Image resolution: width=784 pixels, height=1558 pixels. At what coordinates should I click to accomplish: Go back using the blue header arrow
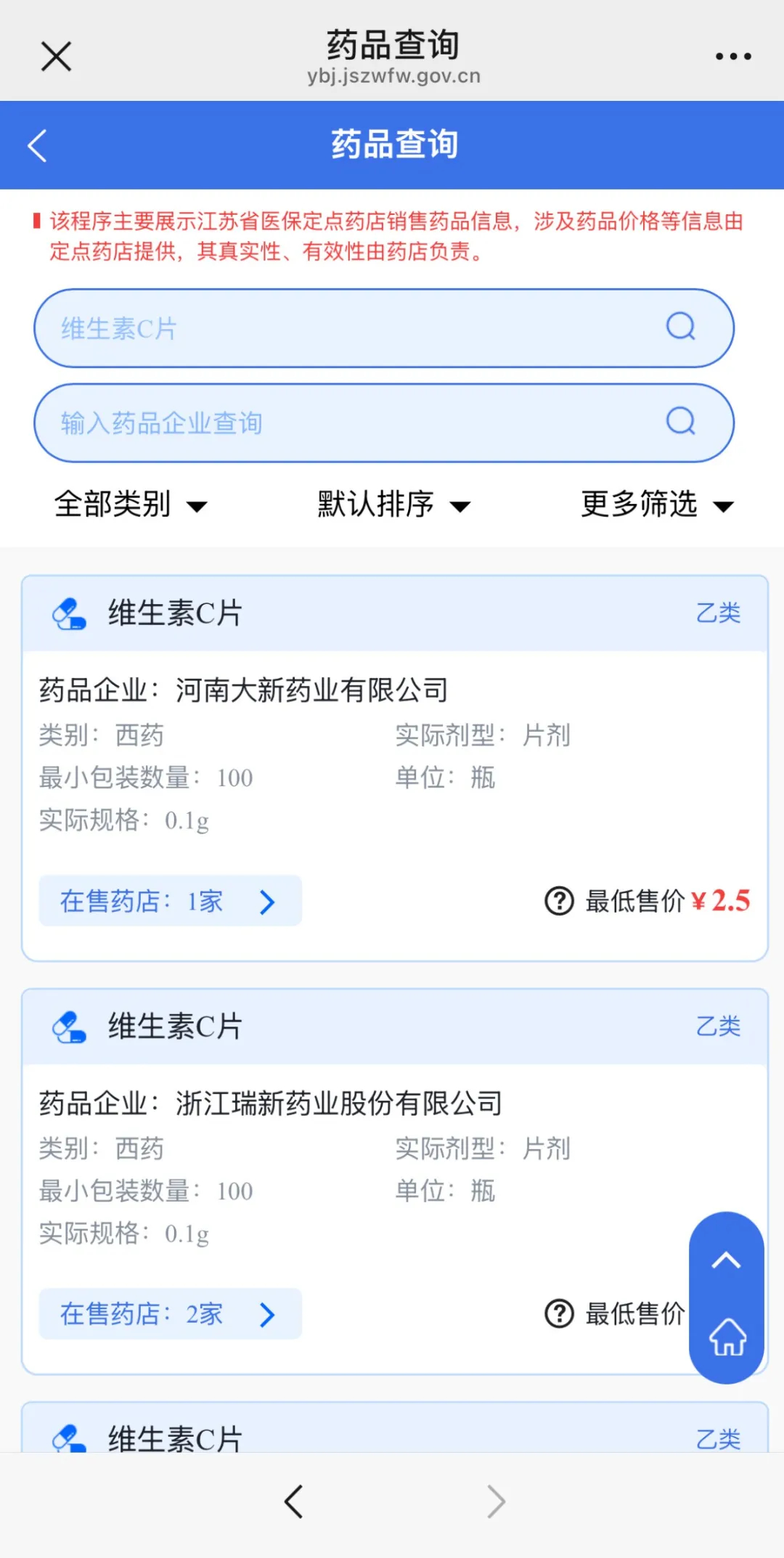(38, 145)
